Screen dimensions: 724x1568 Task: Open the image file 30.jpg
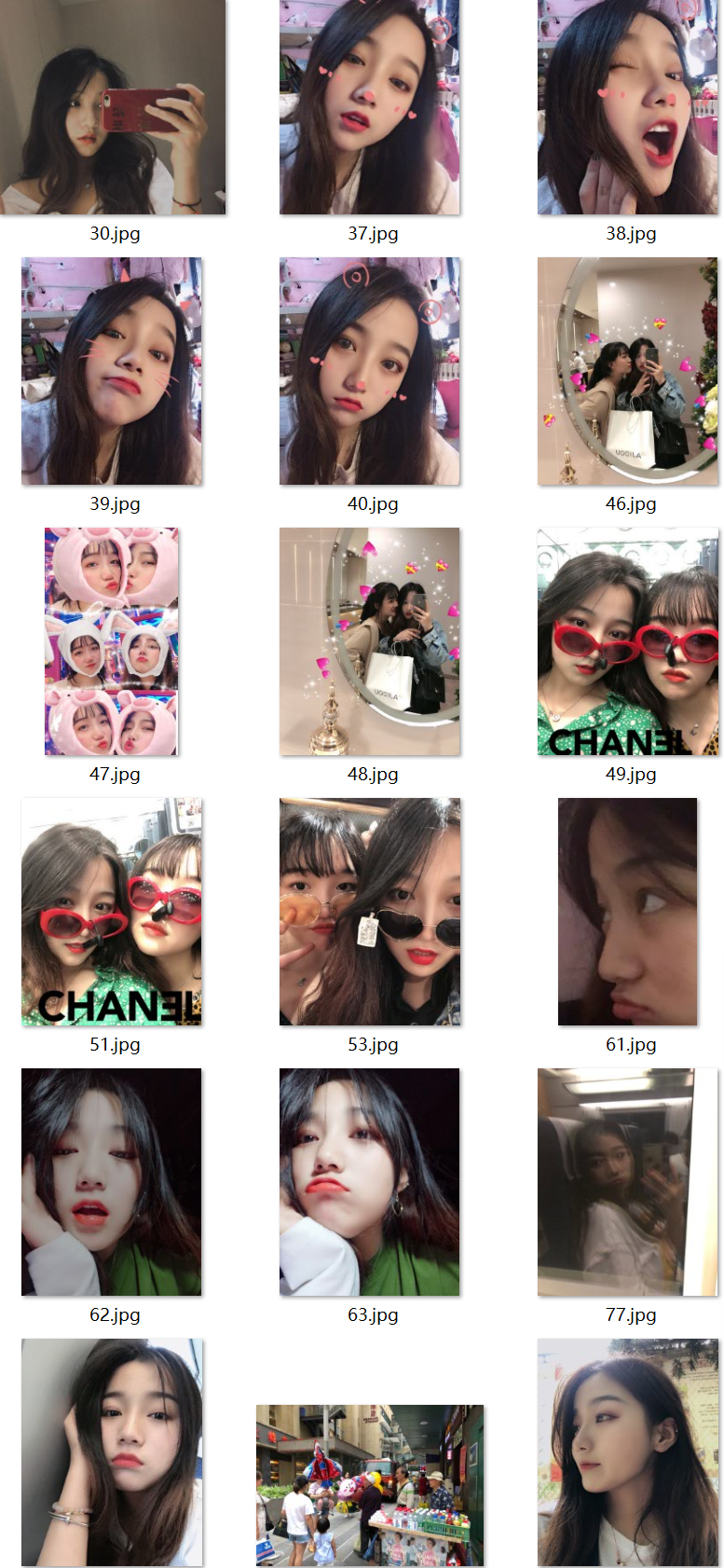(113, 107)
